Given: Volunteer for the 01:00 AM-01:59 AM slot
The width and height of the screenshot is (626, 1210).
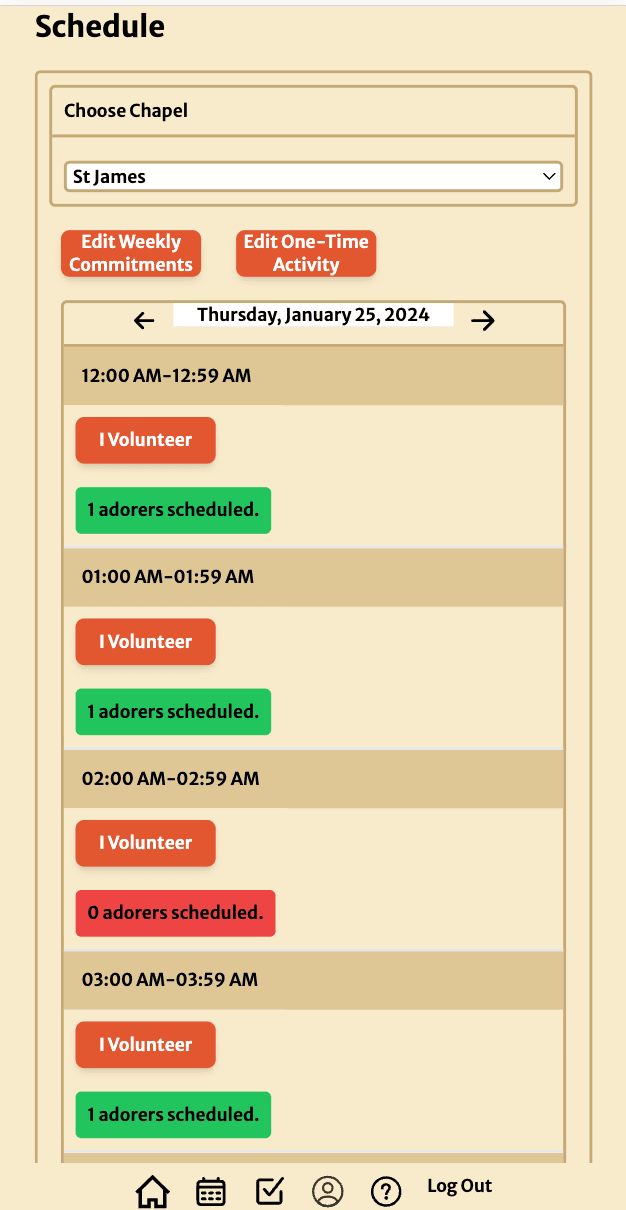Looking at the screenshot, I should pyautogui.click(x=145, y=642).
